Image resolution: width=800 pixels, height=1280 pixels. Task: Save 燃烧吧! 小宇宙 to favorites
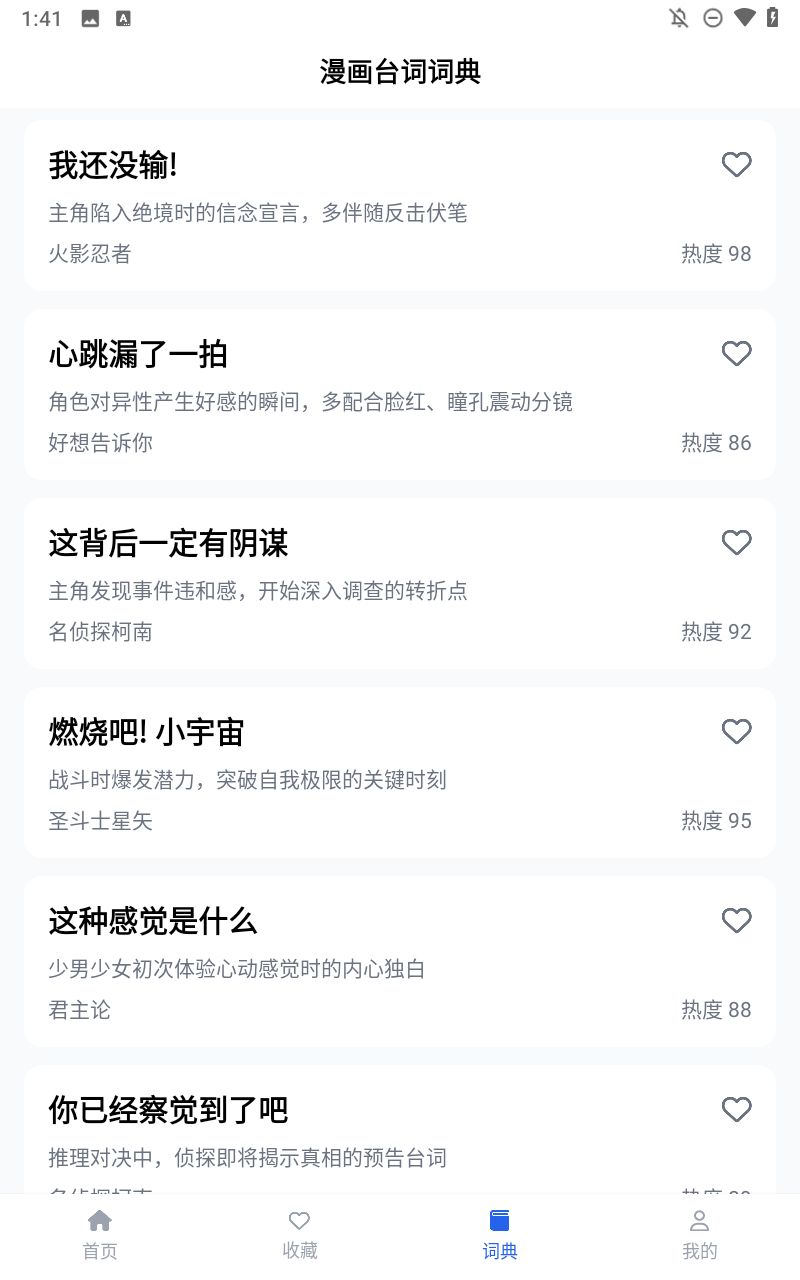tap(736, 732)
